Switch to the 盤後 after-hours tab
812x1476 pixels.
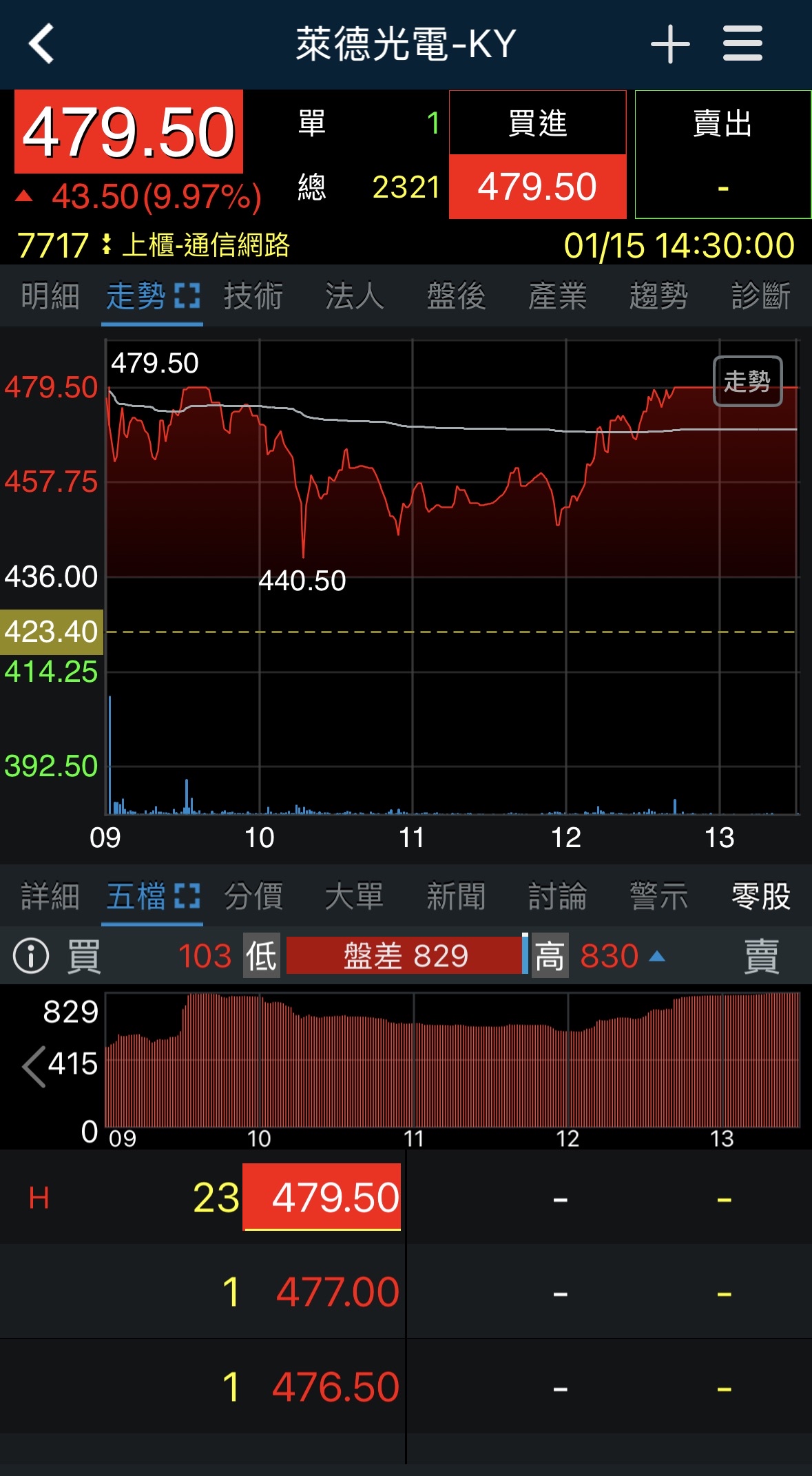pos(456,297)
